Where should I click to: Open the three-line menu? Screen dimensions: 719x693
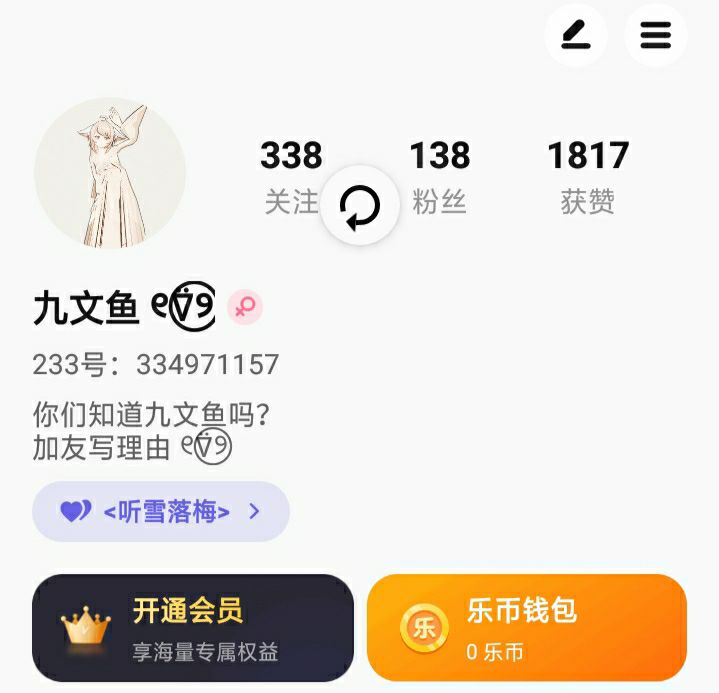pos(655,36)
